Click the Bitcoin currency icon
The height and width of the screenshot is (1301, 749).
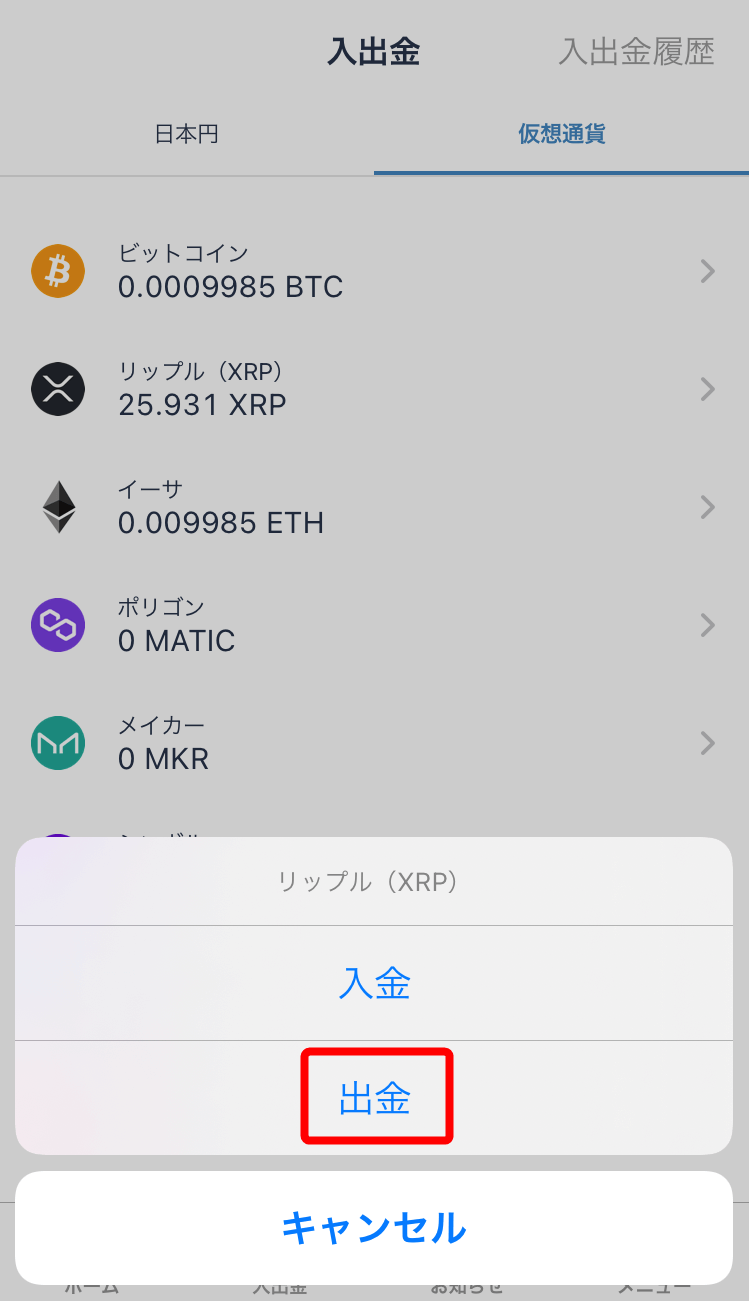(58, 270)
